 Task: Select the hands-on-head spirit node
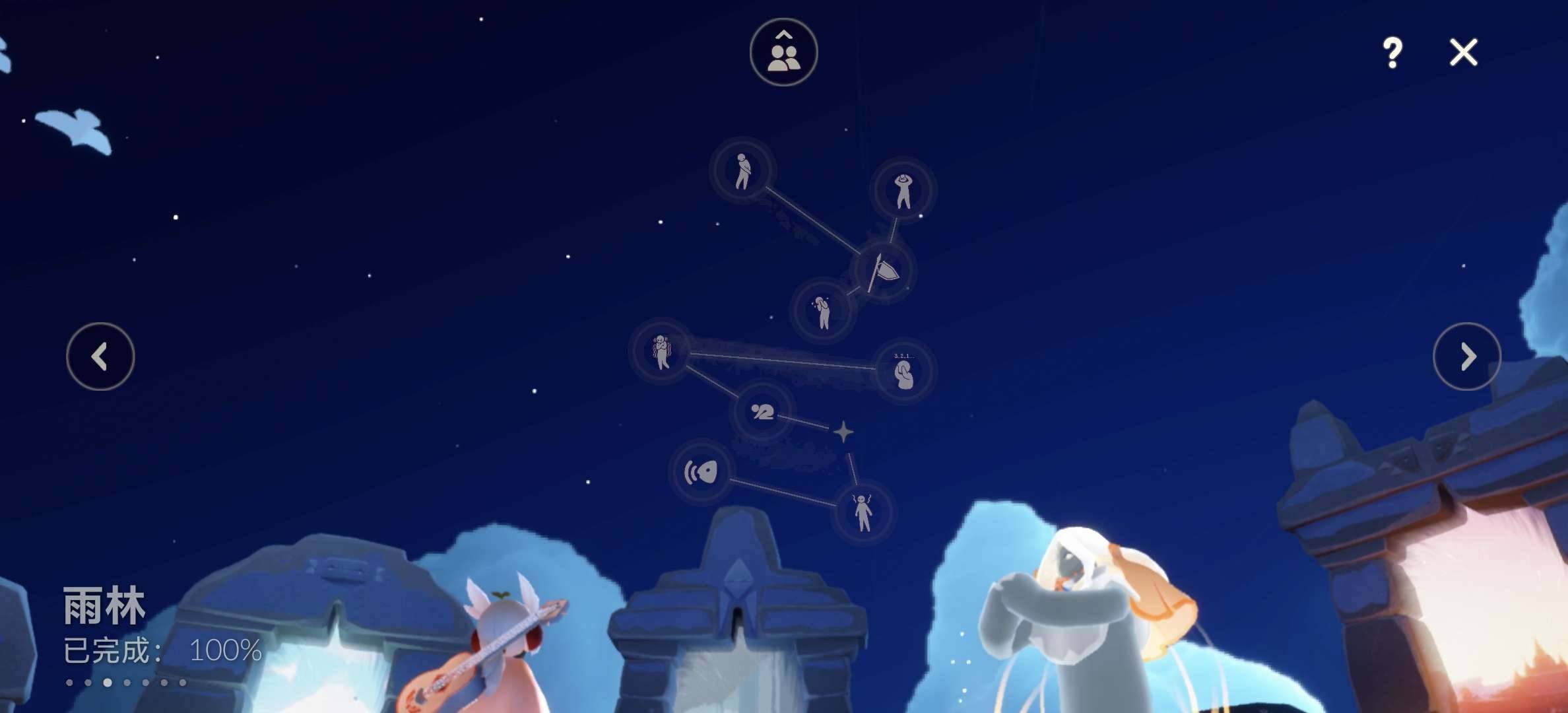point(903,190)
